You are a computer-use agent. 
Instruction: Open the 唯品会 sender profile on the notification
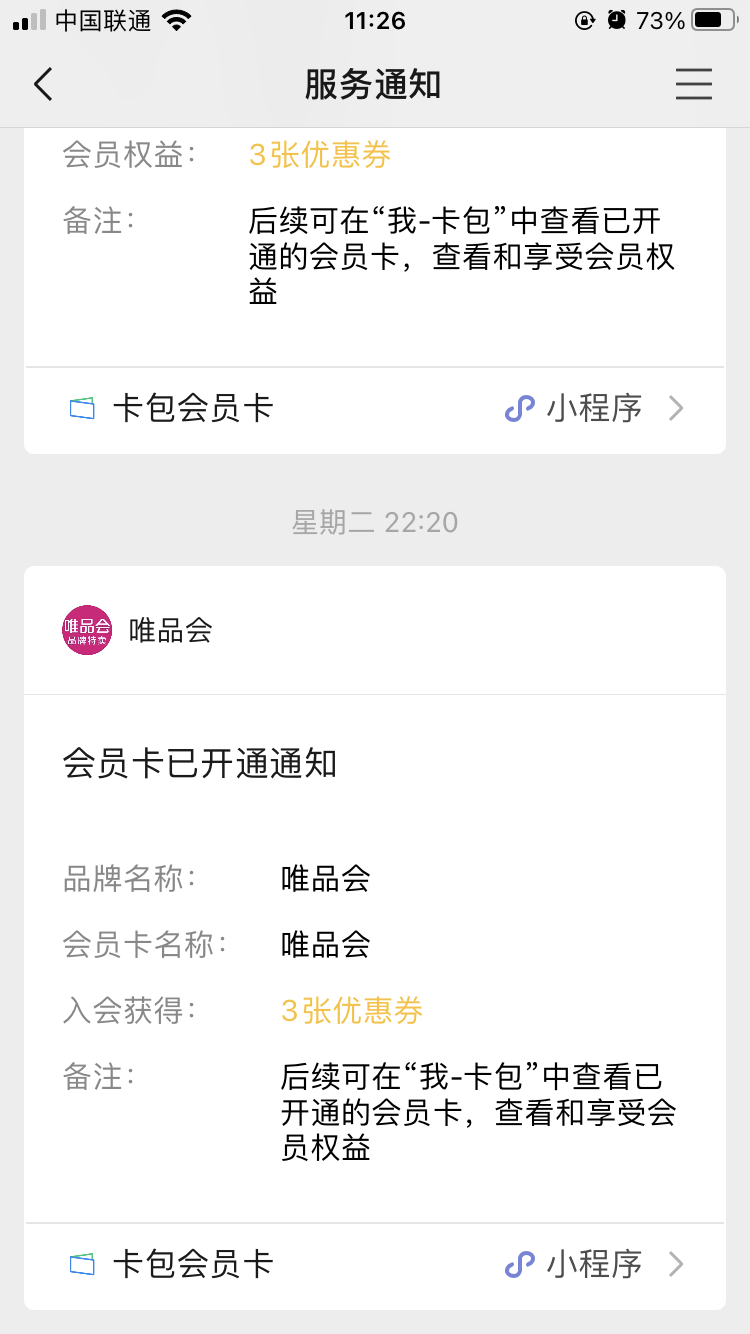(x=138, y=630)
